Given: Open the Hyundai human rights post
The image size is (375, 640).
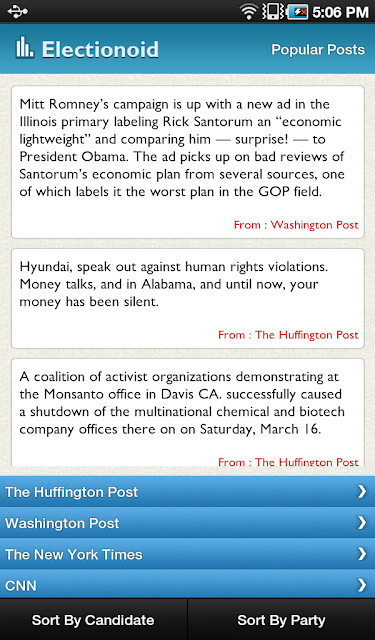Looking at the screenshot, I should point(188,298).
